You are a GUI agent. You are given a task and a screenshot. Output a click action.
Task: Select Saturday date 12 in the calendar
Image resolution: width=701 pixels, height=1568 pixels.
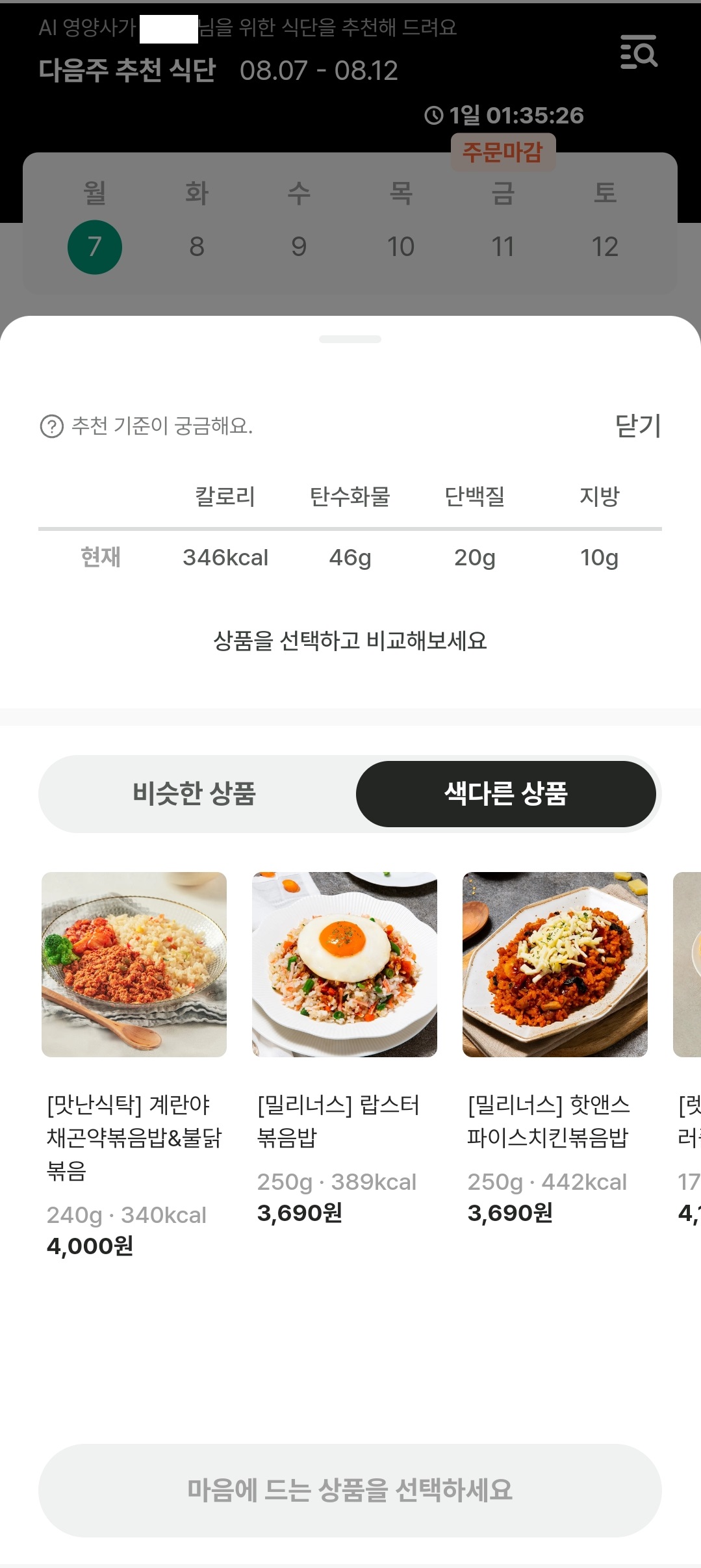(x=606, y=247)
